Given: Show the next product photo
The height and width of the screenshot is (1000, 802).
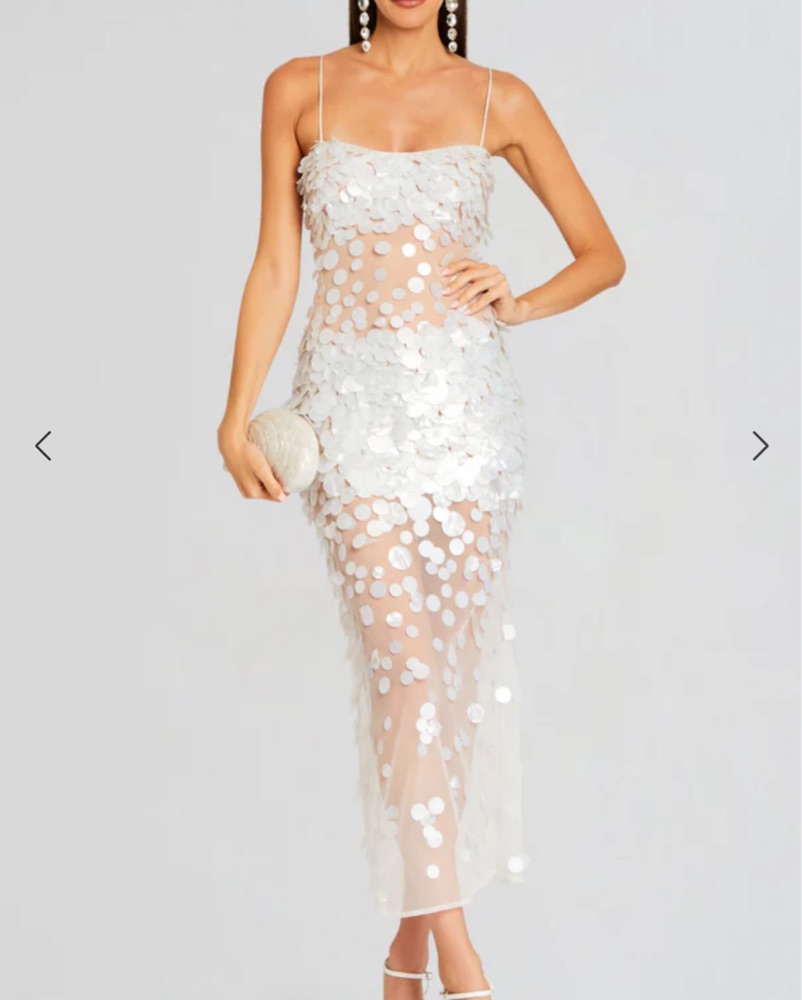Looking at the screenshot, I should 760,446.
